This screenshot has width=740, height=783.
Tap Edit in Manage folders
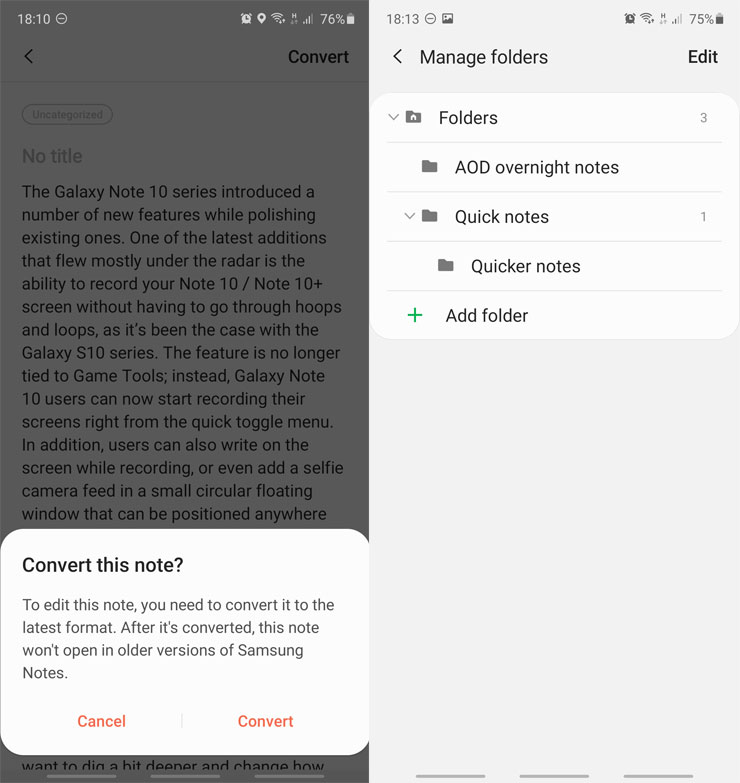[x=702, y=57]
